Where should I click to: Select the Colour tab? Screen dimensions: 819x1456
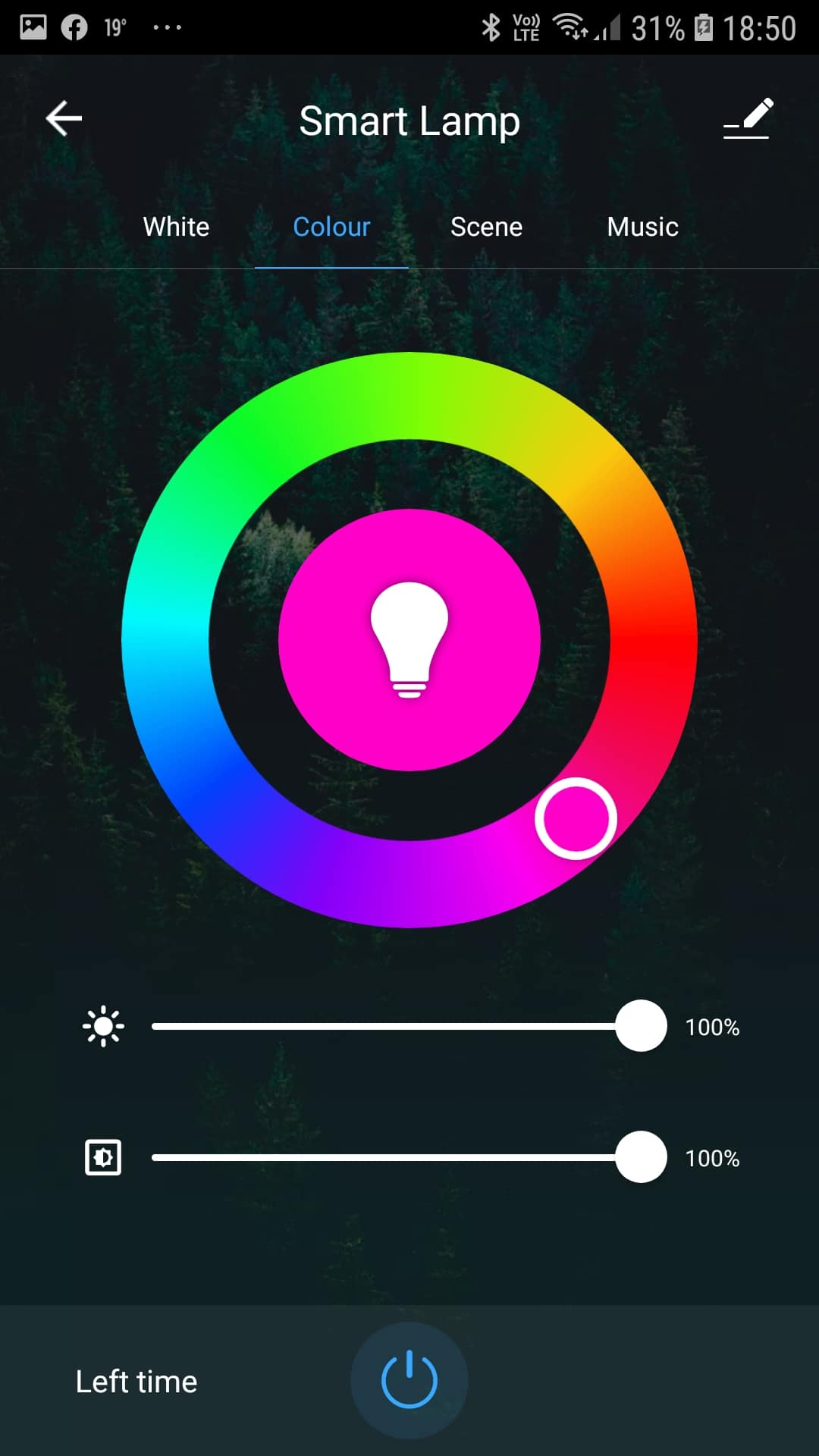pos(331,227)
